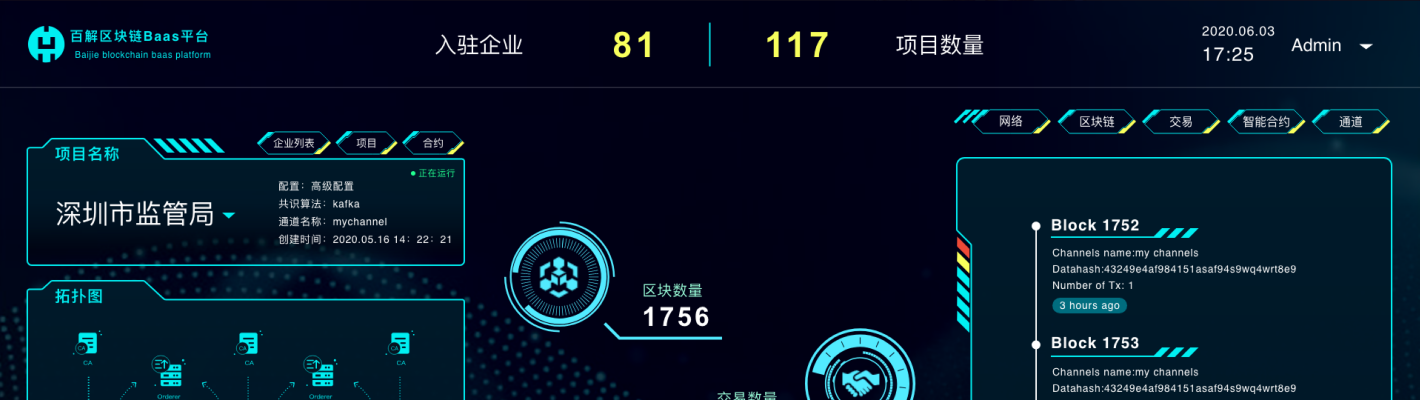Open the Block 1753 entry
The height and width of the screenshot is (400, 1420).
[1094, 343]
